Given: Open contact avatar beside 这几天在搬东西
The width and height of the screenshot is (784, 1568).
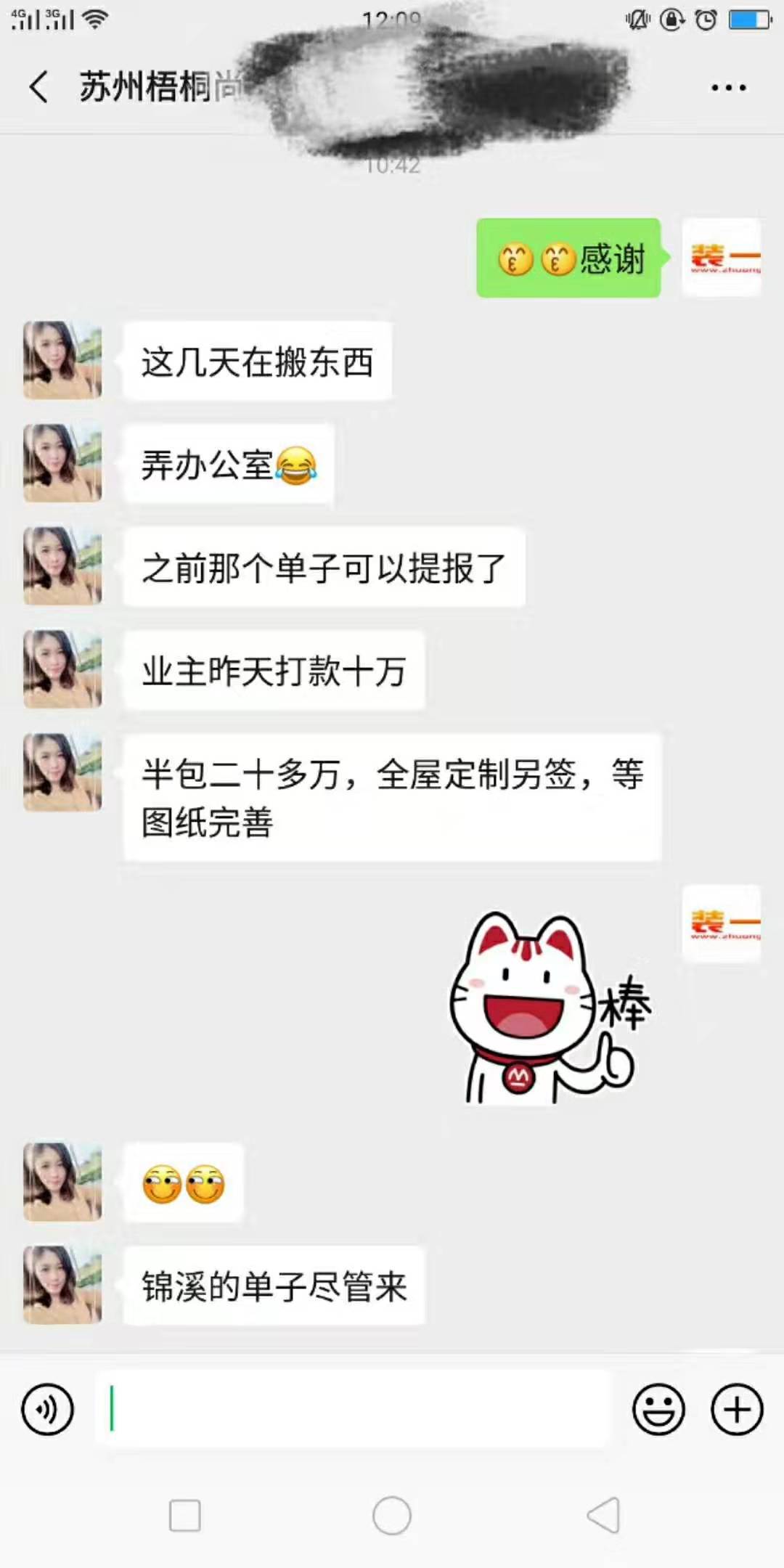Looking at the screenshot, I should 62,361.
